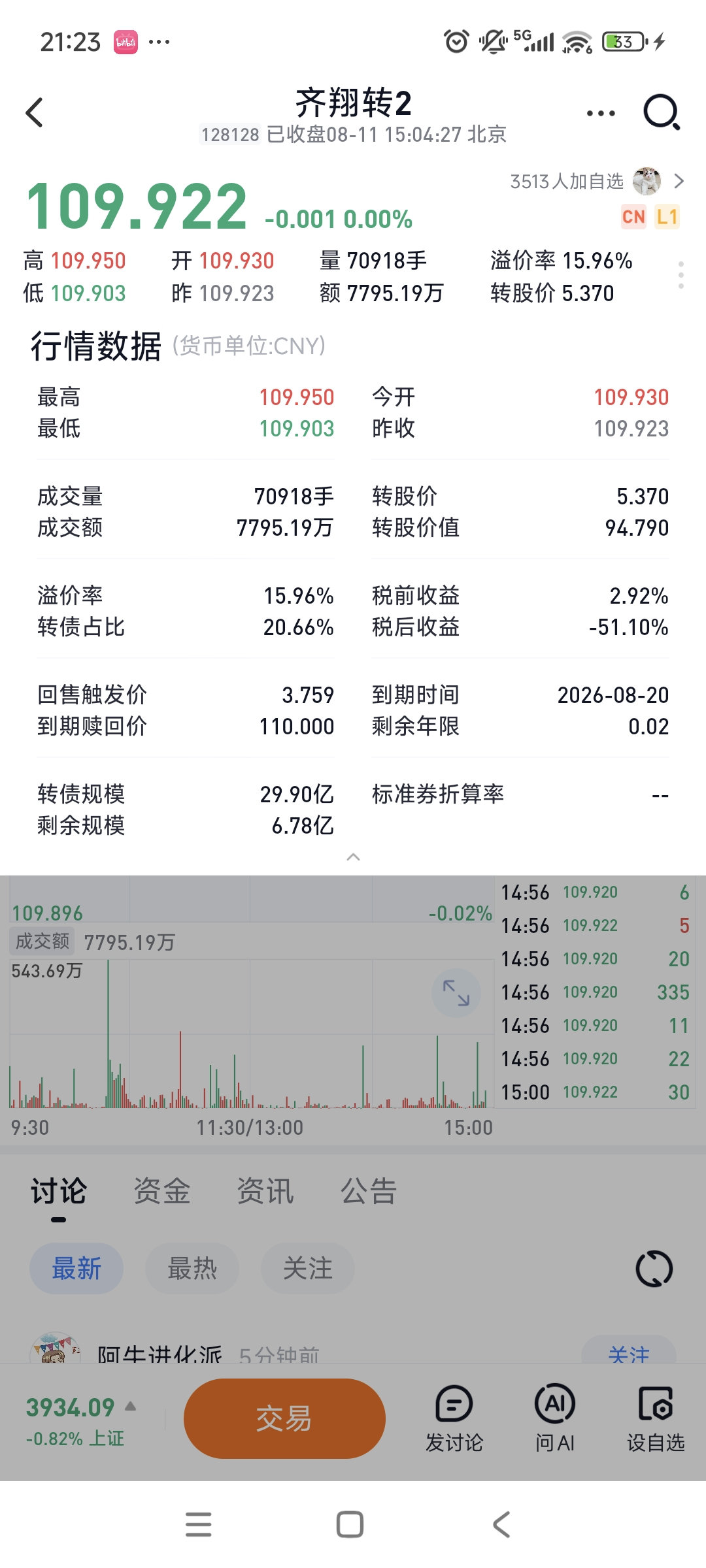This screenshot has height=1568, width=706.
Task: Expand the intraday chart to fullscreen
Action: point(456,992)
